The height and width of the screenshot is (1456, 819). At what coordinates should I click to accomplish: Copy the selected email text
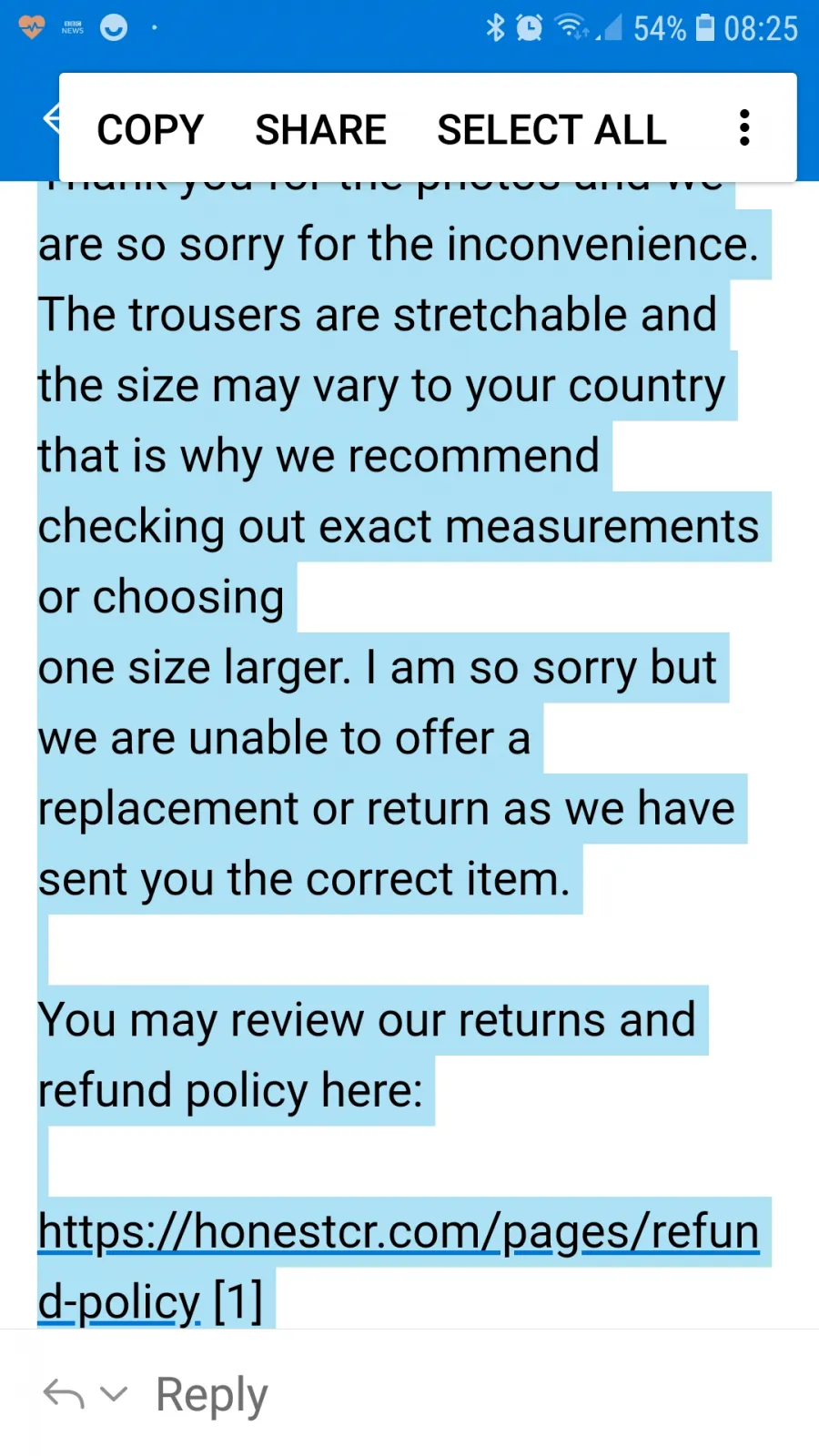coord(150,129)
